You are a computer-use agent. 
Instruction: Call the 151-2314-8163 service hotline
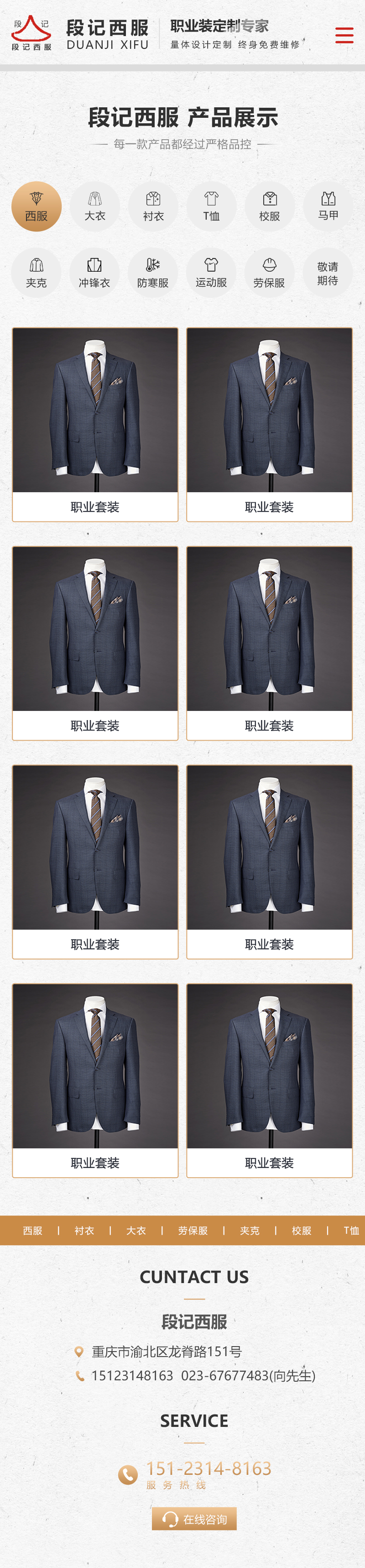[x=208, y=1468]
